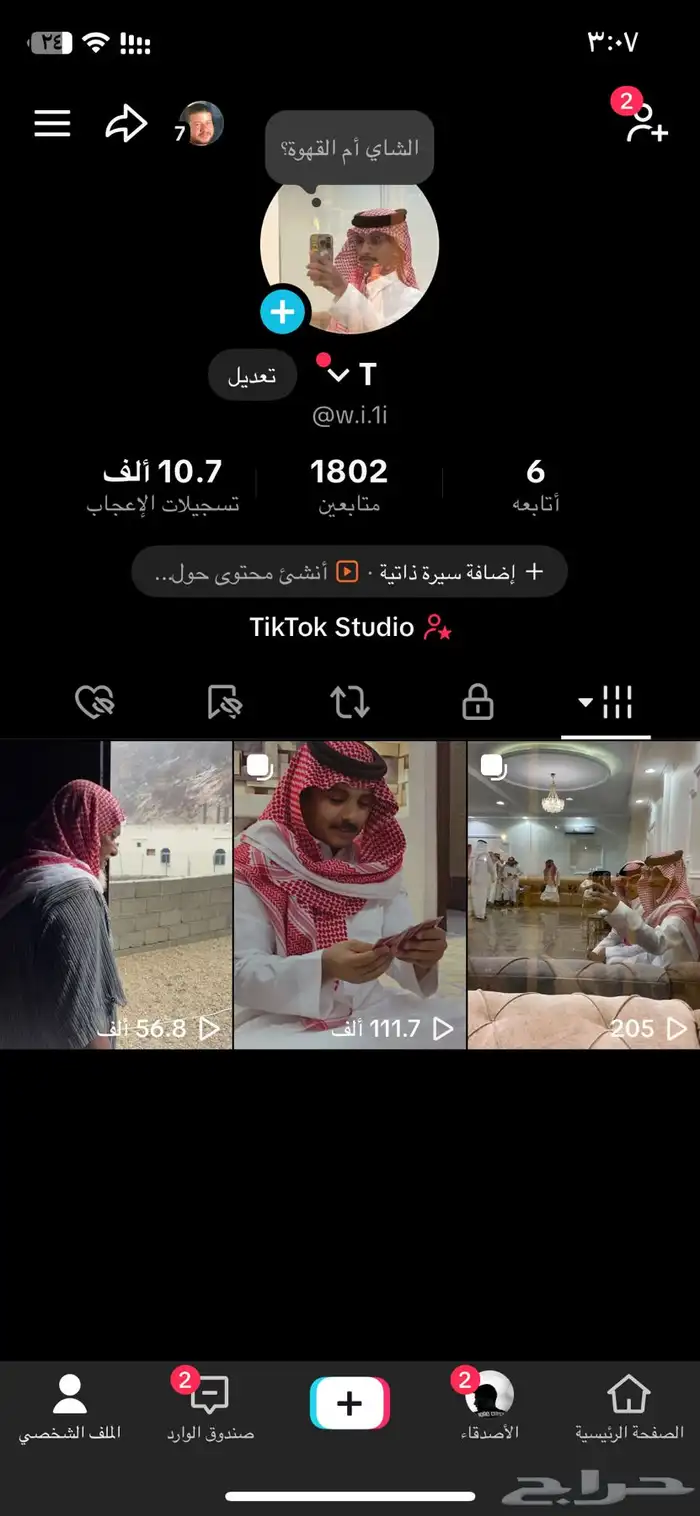Open profile views avatar showing 7
Image resolution: width=700 pixels, height=1516 pixels.
pyautogui.click(x=200, y=125)
